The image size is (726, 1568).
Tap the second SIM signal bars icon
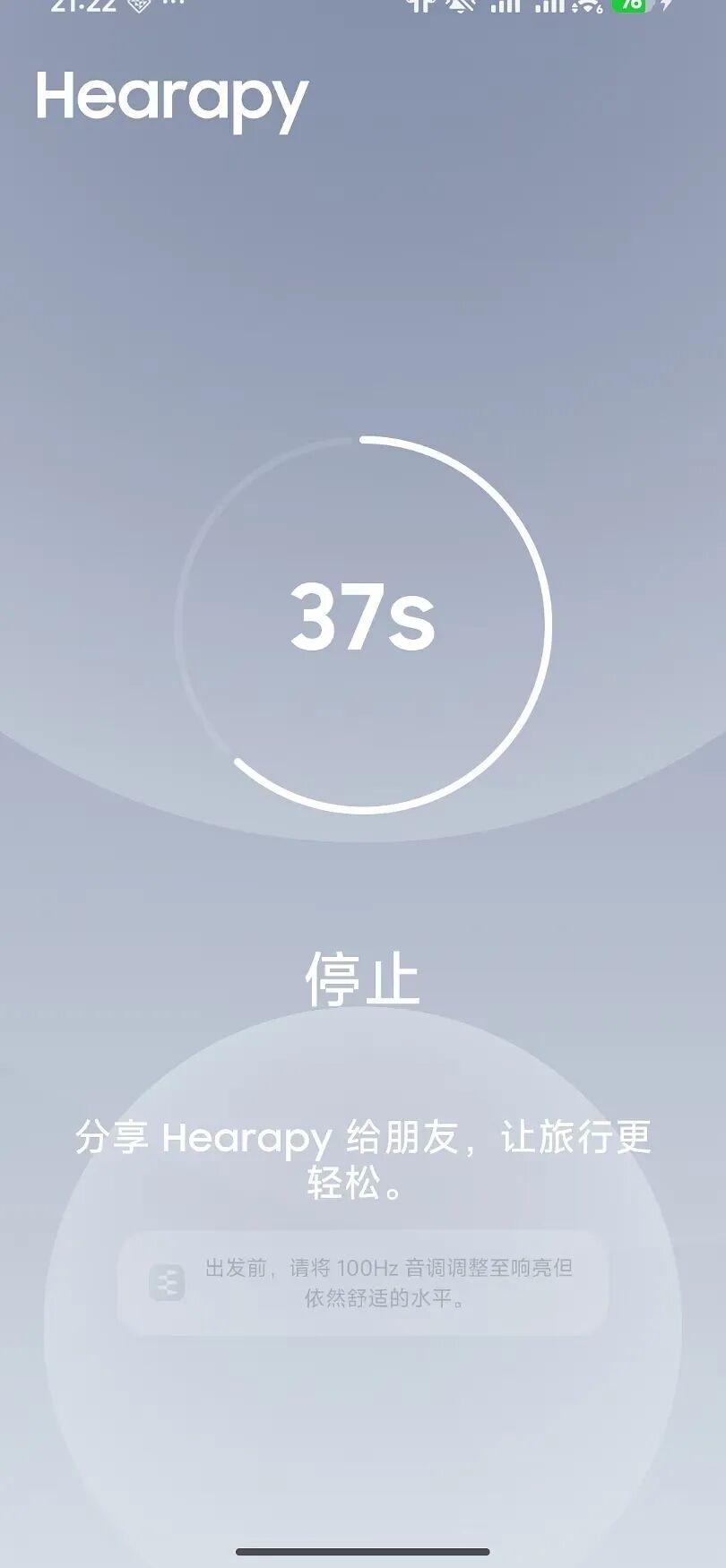coord(551,11)
